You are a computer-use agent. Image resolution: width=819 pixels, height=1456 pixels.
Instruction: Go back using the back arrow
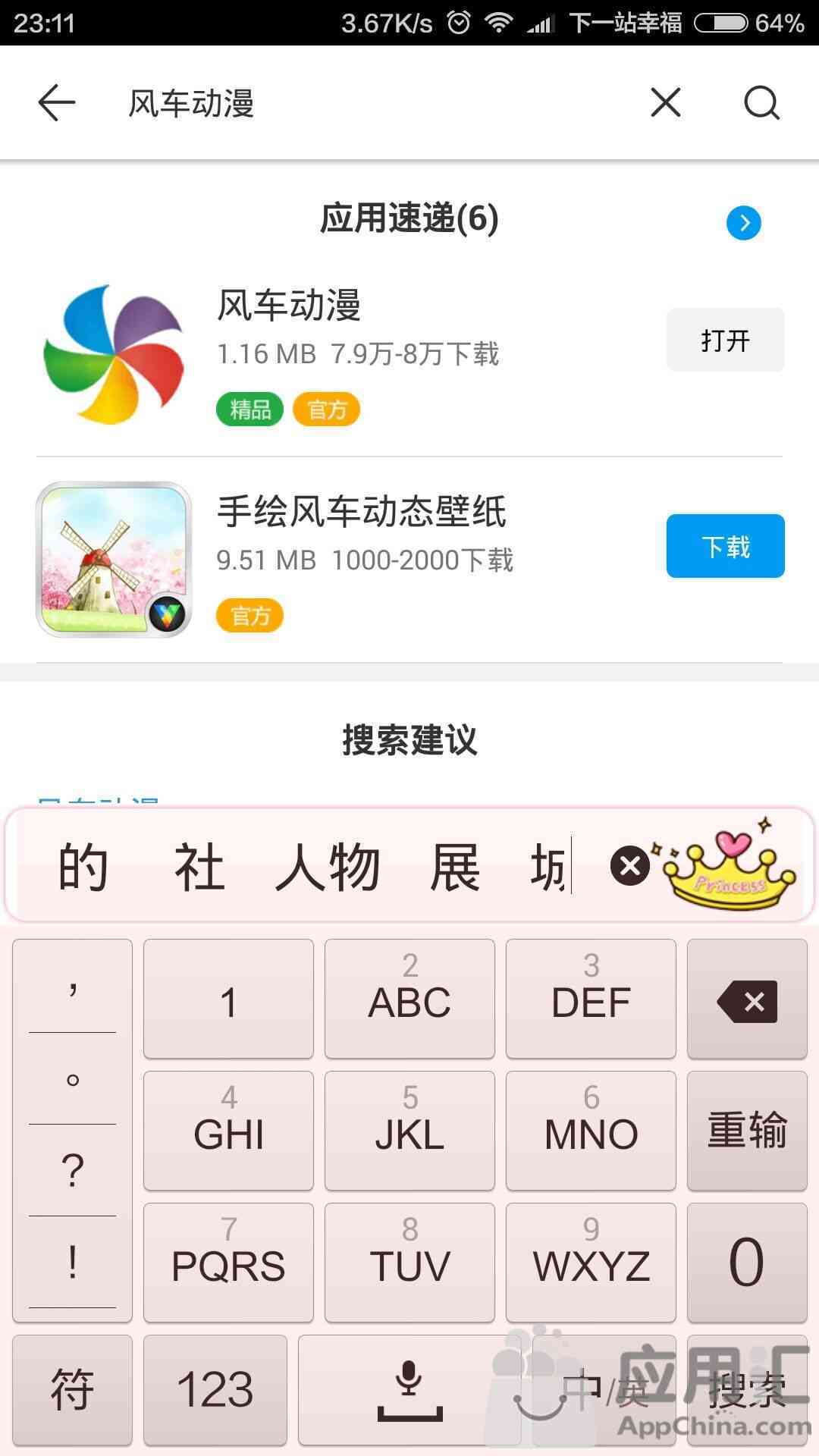pos(57,103)
